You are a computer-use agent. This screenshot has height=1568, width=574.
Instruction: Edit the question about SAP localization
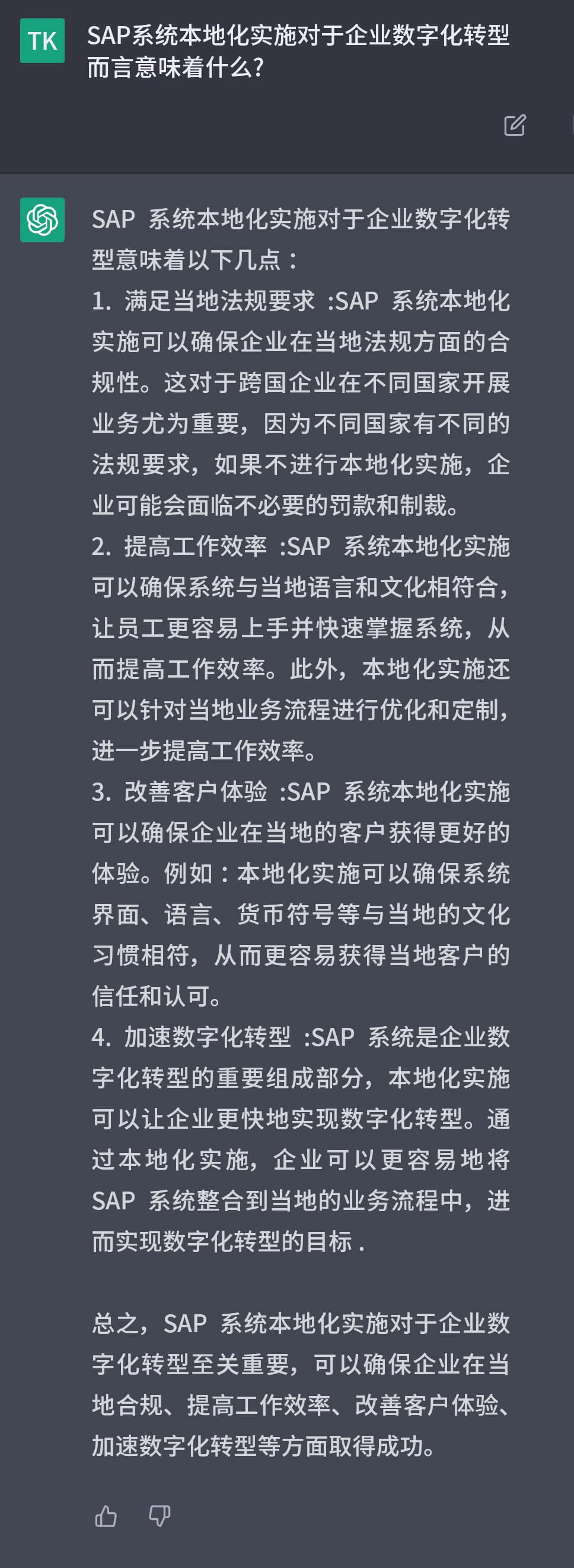tap(514, 124)
